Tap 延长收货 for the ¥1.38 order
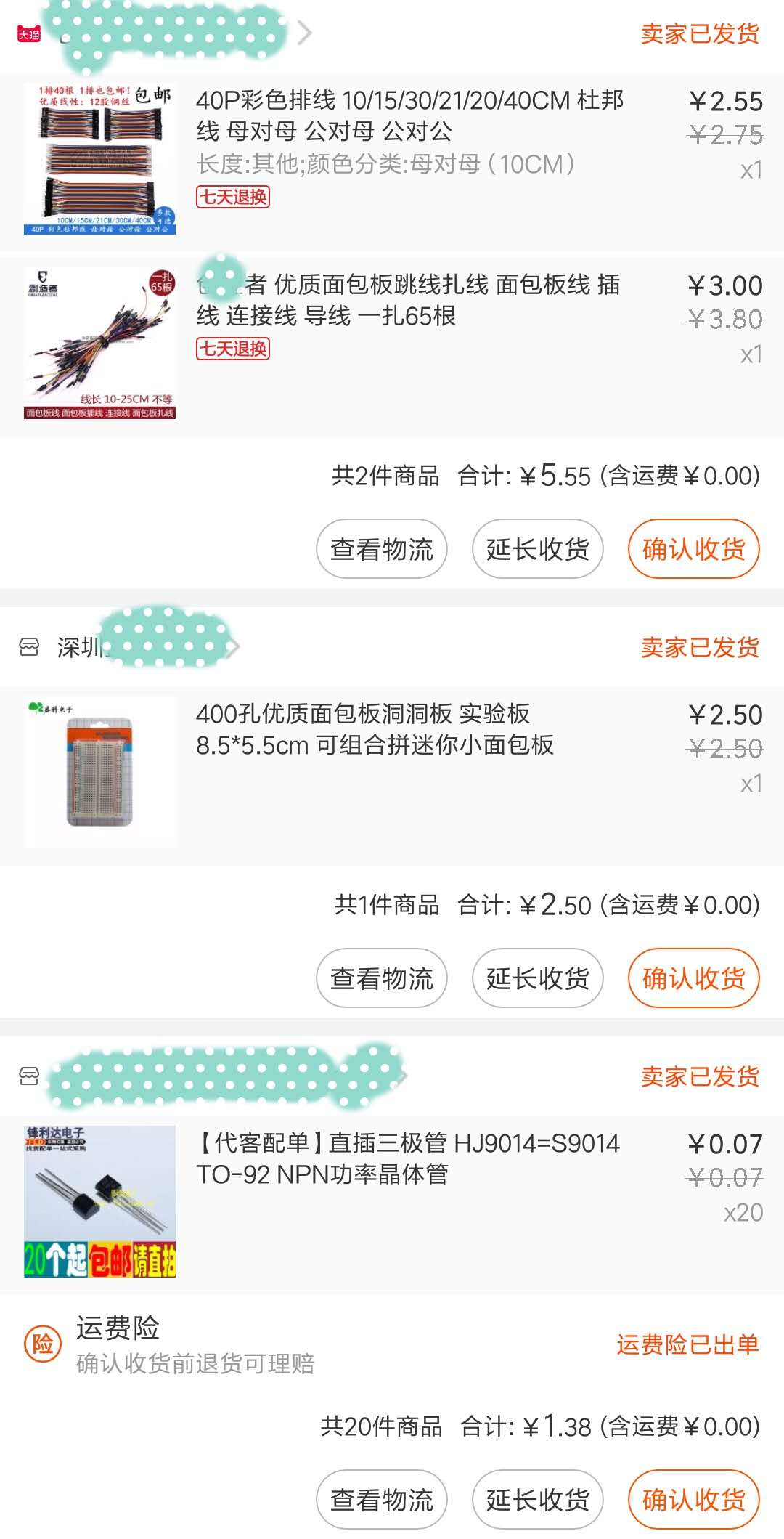The image size is (784, 1539). (538, 1499)
